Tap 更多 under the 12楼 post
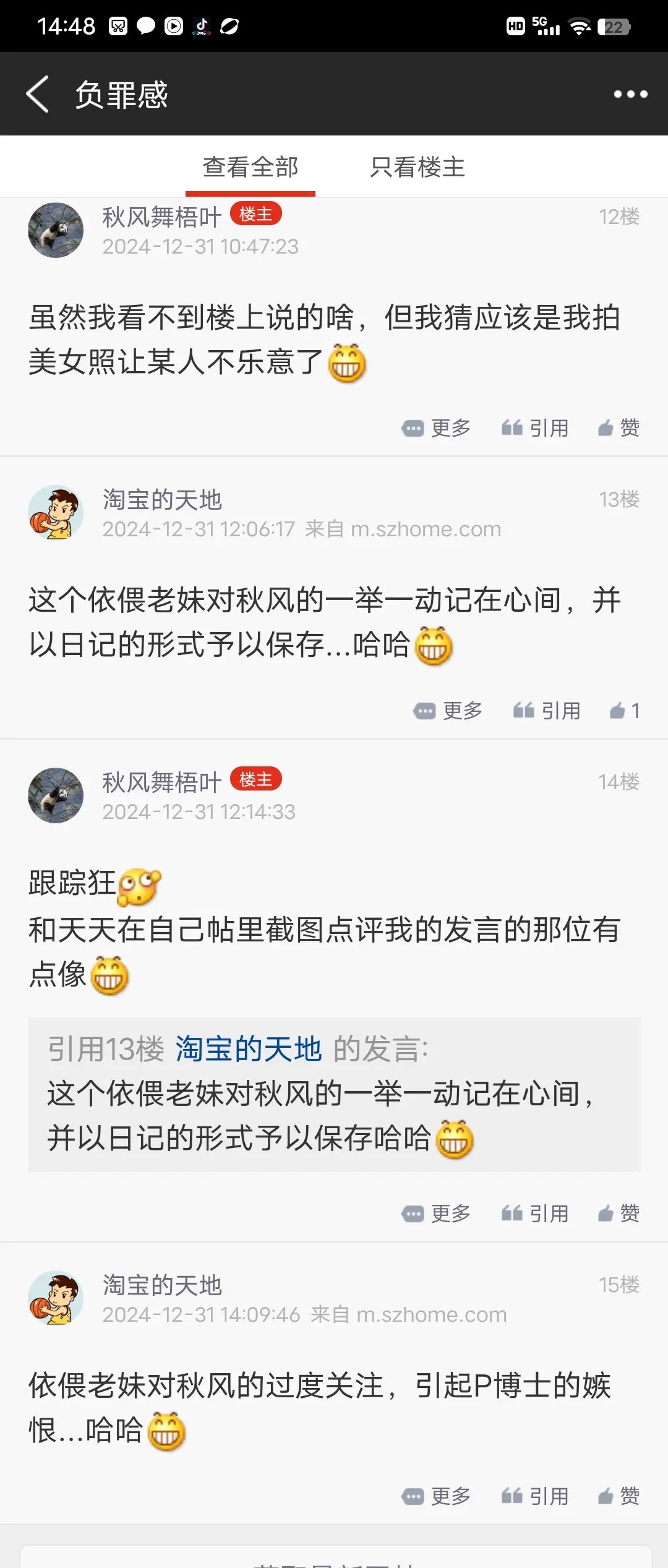The width and height of the screenshot is (668, 1568). coord(437,427)
